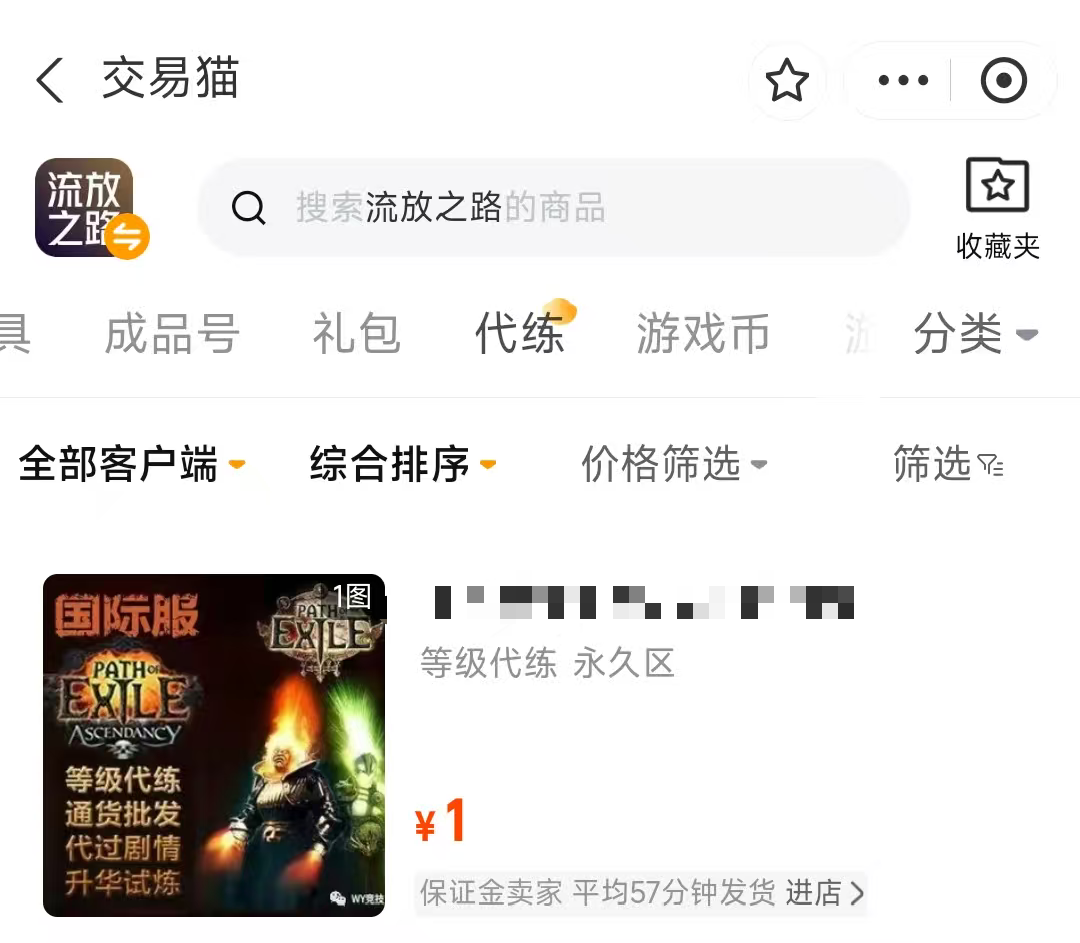Image resolution: width=1080 pixels, height=943 pixels.
Task: Open 筛选 filter panel
Action: click(x=947, y=464)
